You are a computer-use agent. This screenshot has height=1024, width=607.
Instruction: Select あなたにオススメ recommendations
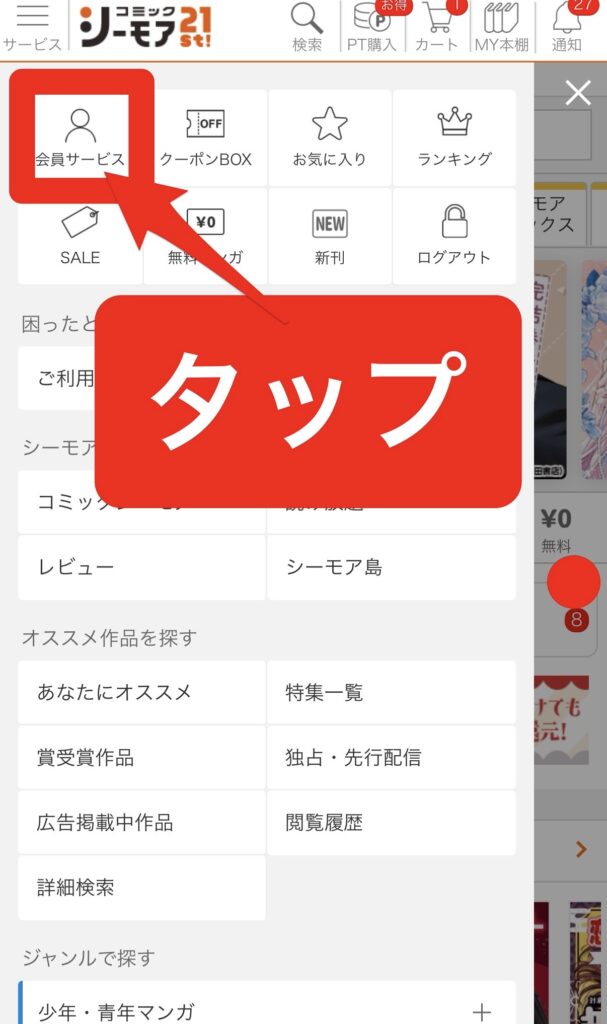142,692
